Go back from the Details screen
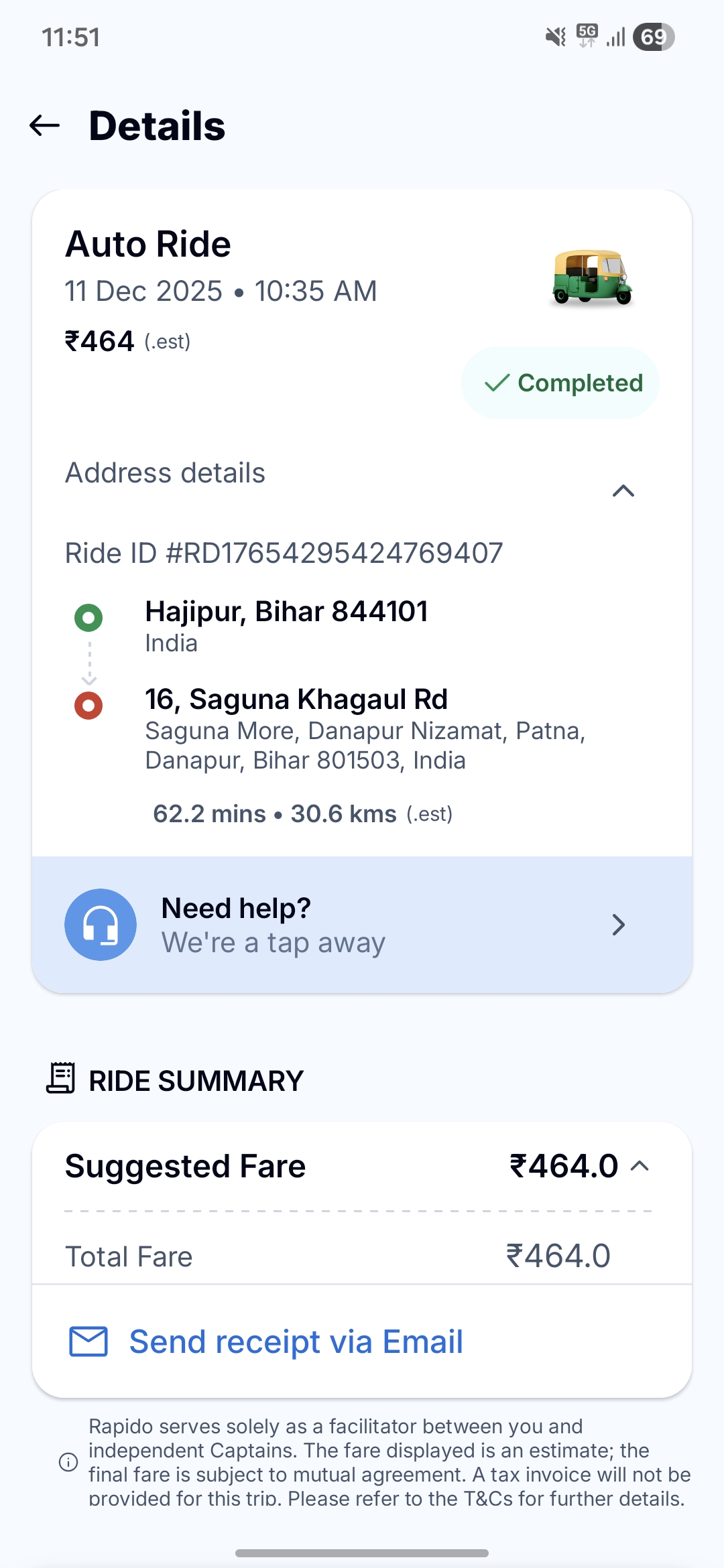 (45, 125)
